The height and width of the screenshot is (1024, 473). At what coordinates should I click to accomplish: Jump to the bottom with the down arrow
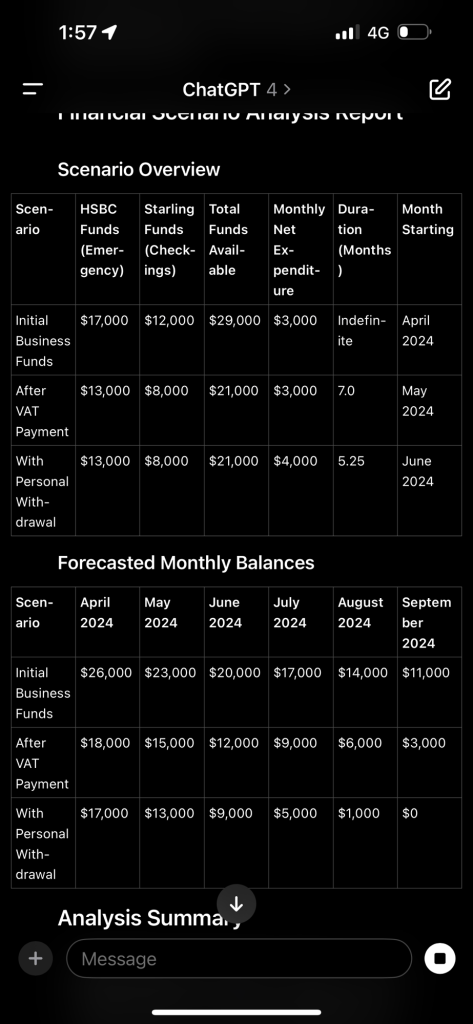pyautogui.click(x=236, y=904)
